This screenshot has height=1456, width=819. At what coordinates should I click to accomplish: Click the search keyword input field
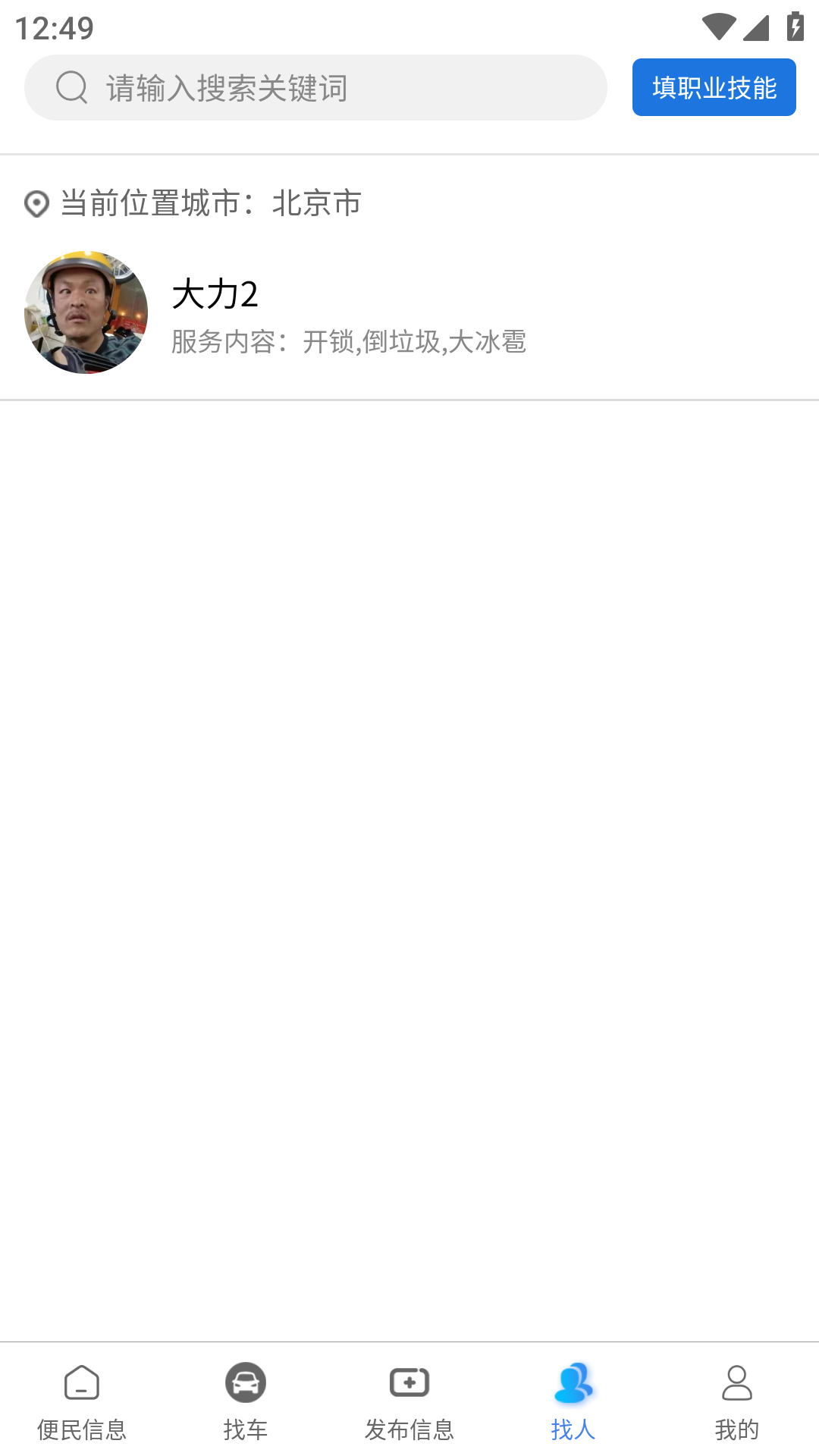(315, 86)
